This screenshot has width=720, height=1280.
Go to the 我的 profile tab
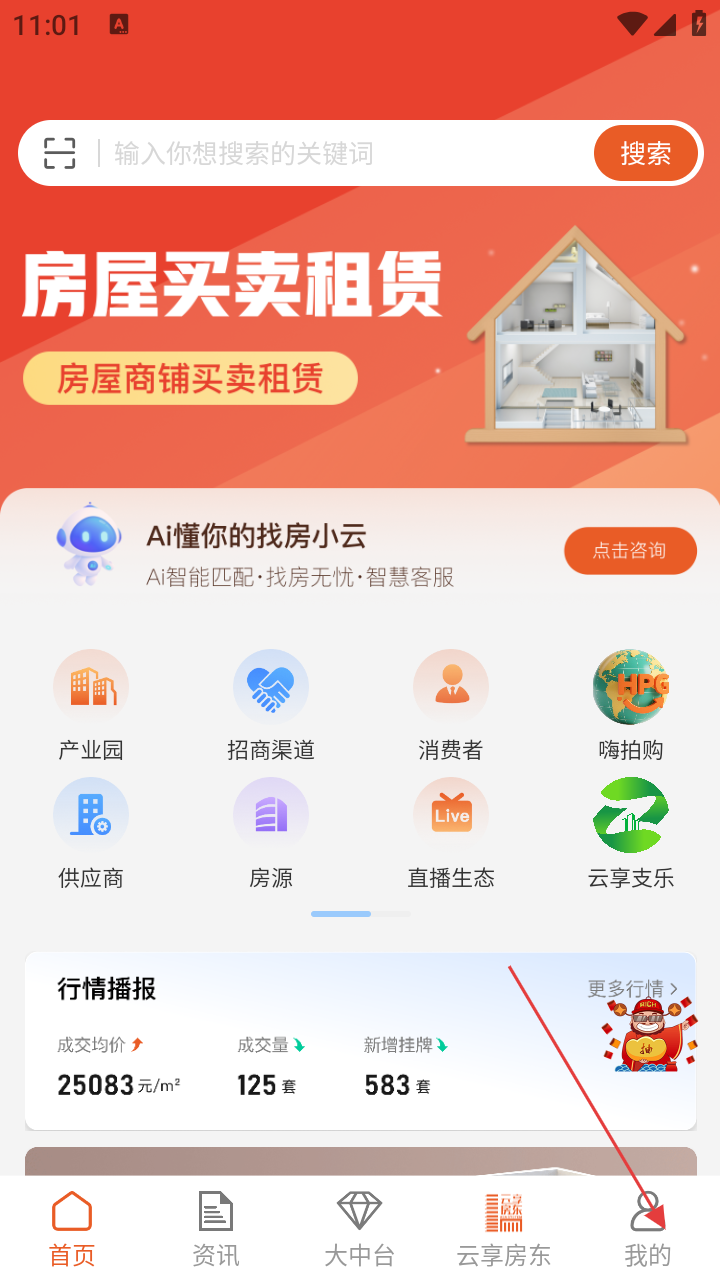point(648,1228)
